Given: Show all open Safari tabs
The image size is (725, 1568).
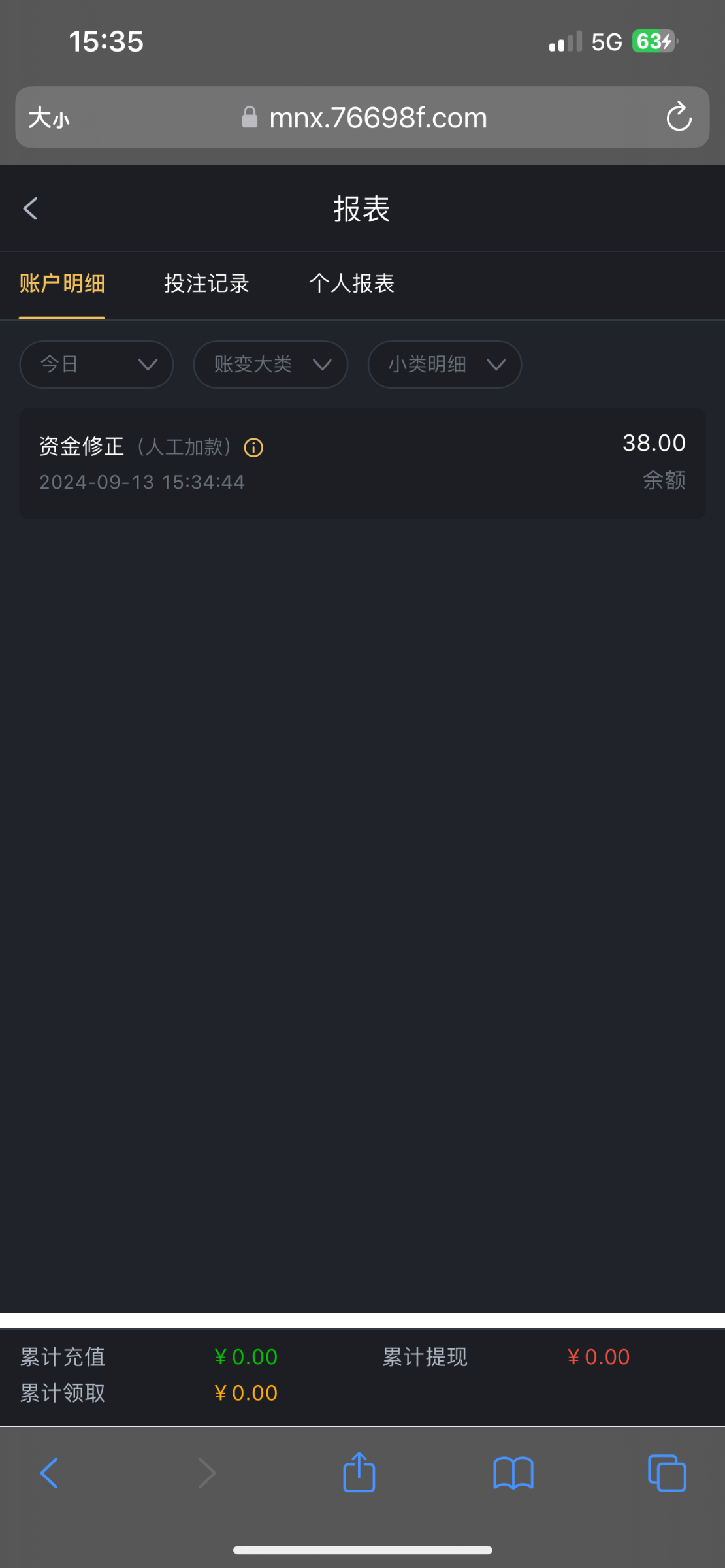Looking at the screenshot, I should (x=667, y=1473).
